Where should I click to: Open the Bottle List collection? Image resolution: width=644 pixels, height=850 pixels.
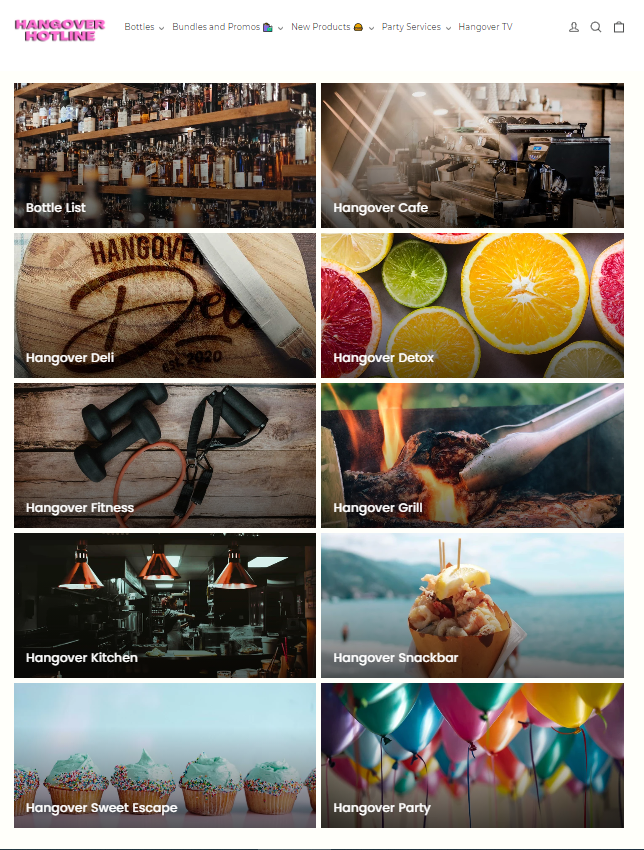(165, 155)
